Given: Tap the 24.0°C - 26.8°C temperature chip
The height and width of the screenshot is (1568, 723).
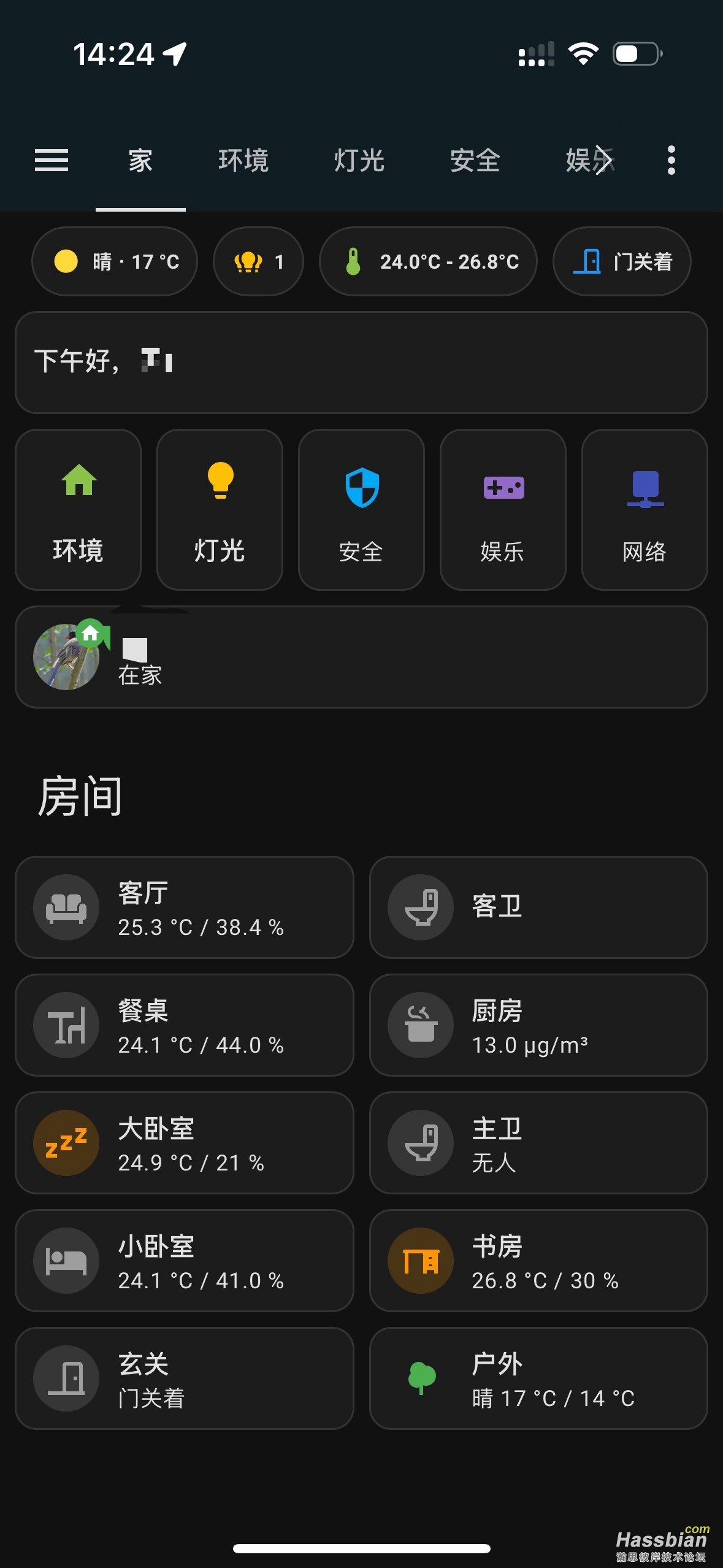Looking at the screenshot, I should pos(428,262).
